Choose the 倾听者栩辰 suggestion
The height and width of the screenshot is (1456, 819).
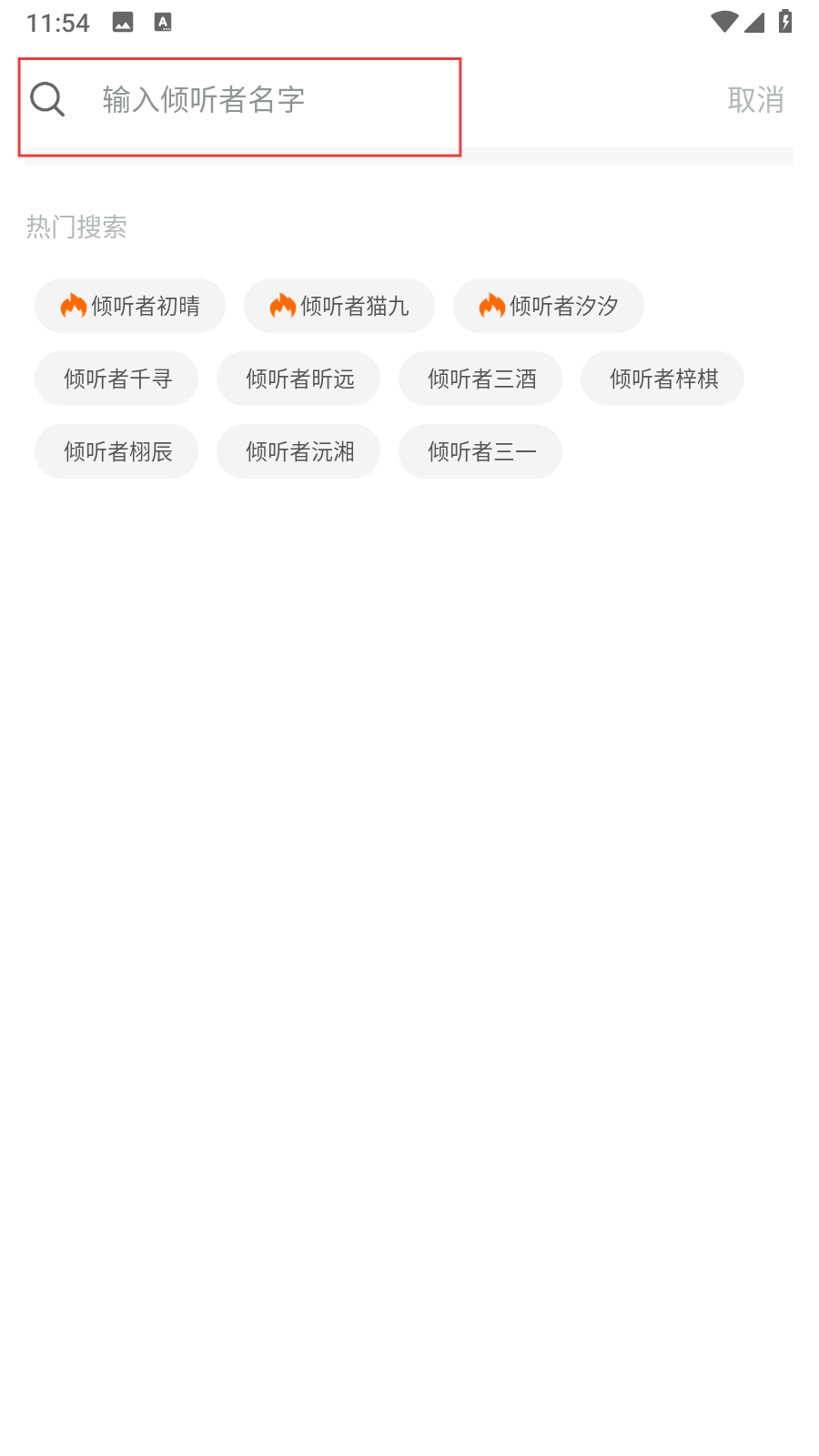[x=116, y=451]
